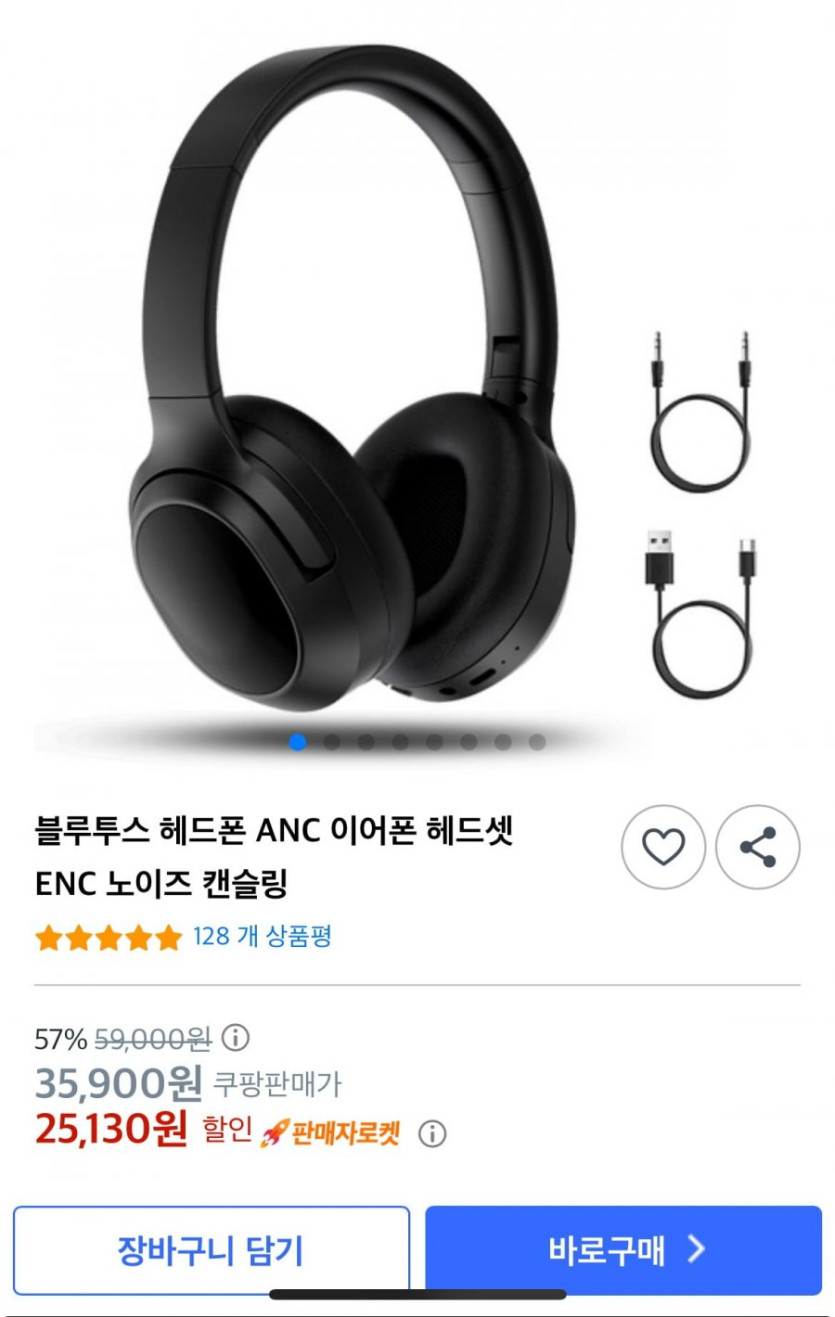Screen dimensions: 835x1317
Task: Add product to wishlist with the heart icon
Action: point(663,848)
